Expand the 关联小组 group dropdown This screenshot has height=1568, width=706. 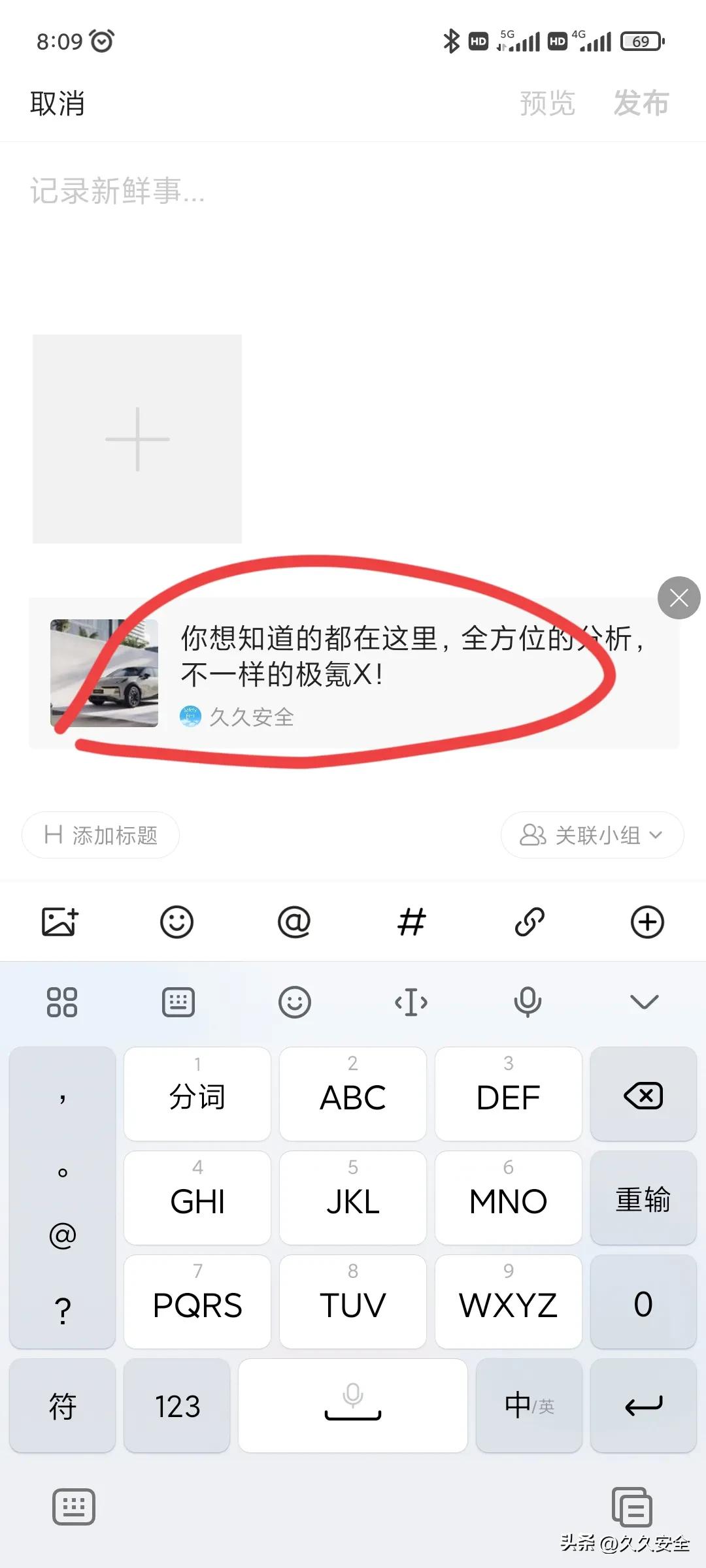tap(590, 834)
